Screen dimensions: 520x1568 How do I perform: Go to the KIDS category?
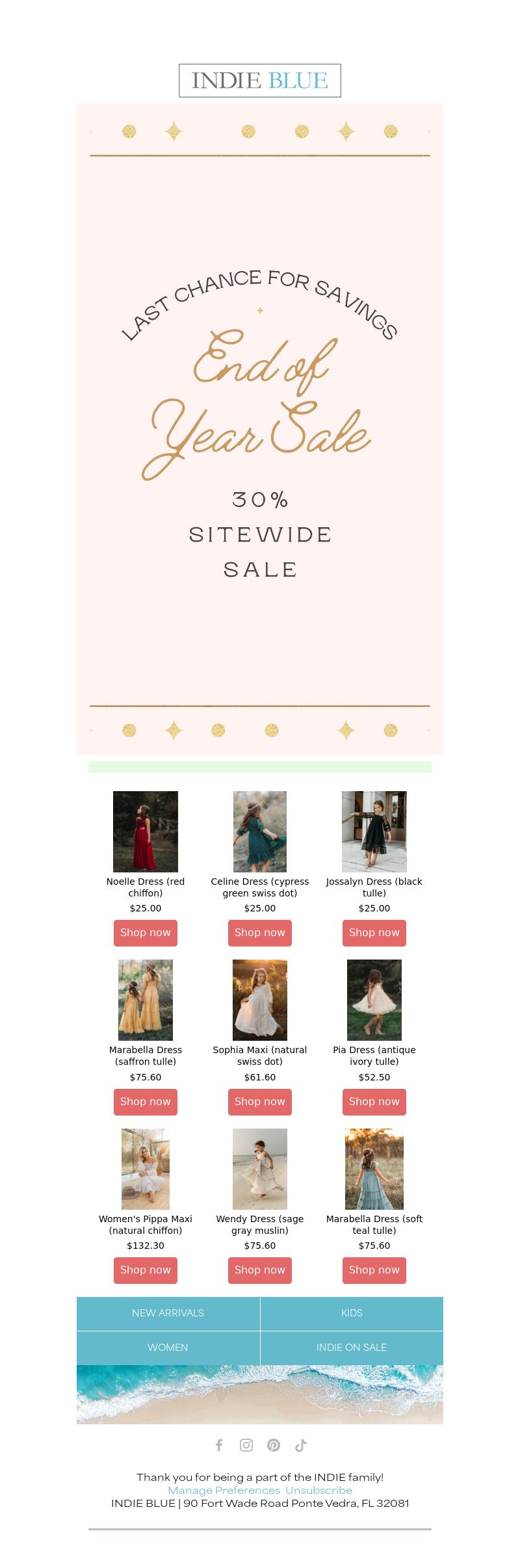[352, 1313]
